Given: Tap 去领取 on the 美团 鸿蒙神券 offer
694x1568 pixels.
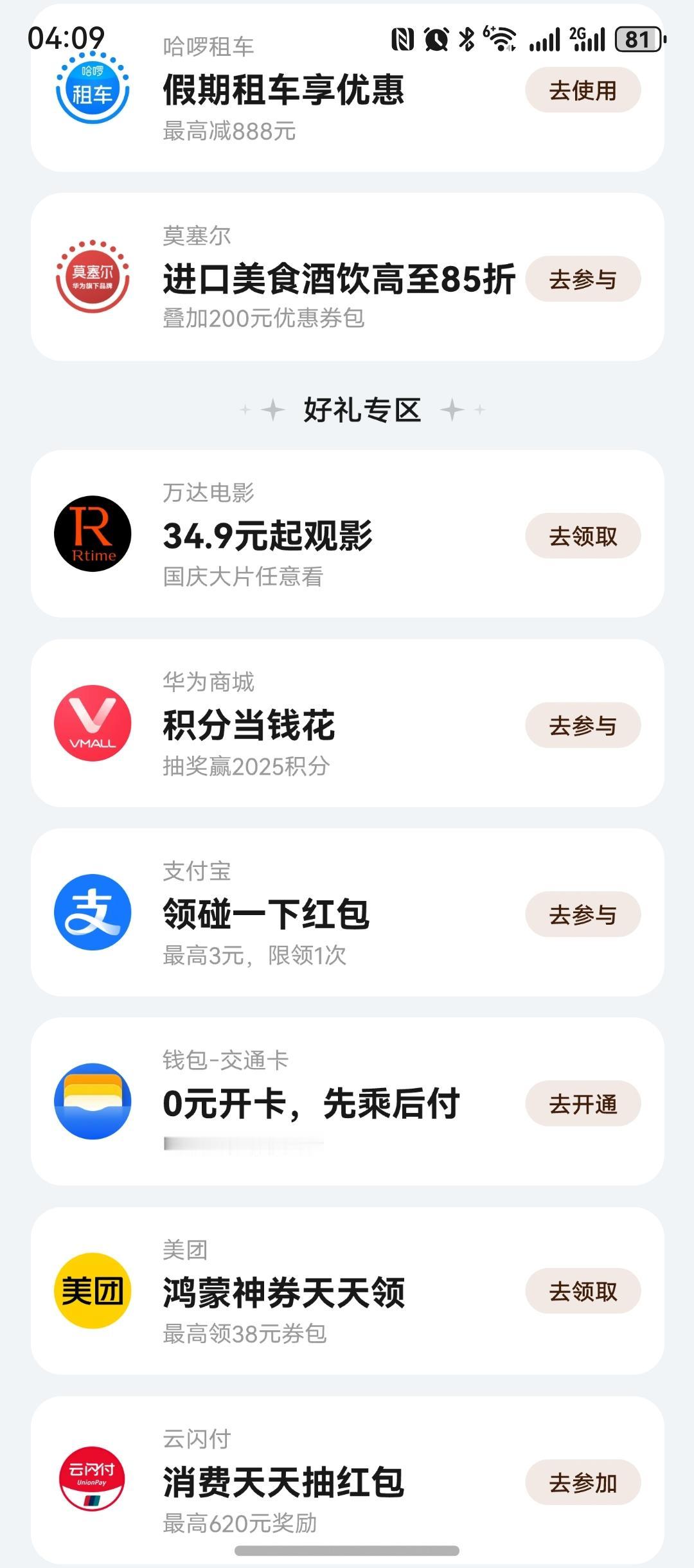Looking at the screenshot, I should [583, 1291].
